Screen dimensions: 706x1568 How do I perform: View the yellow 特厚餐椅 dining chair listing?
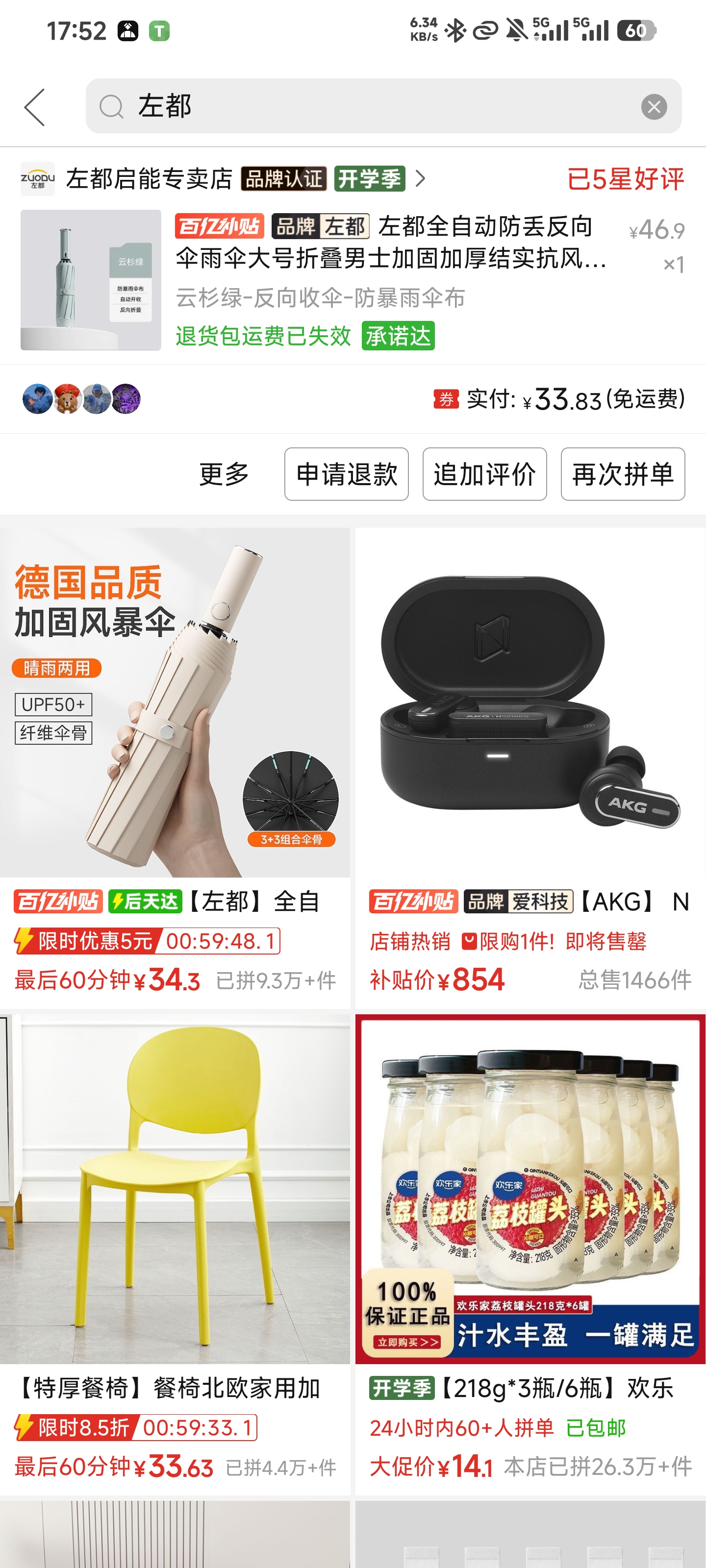175,1254
